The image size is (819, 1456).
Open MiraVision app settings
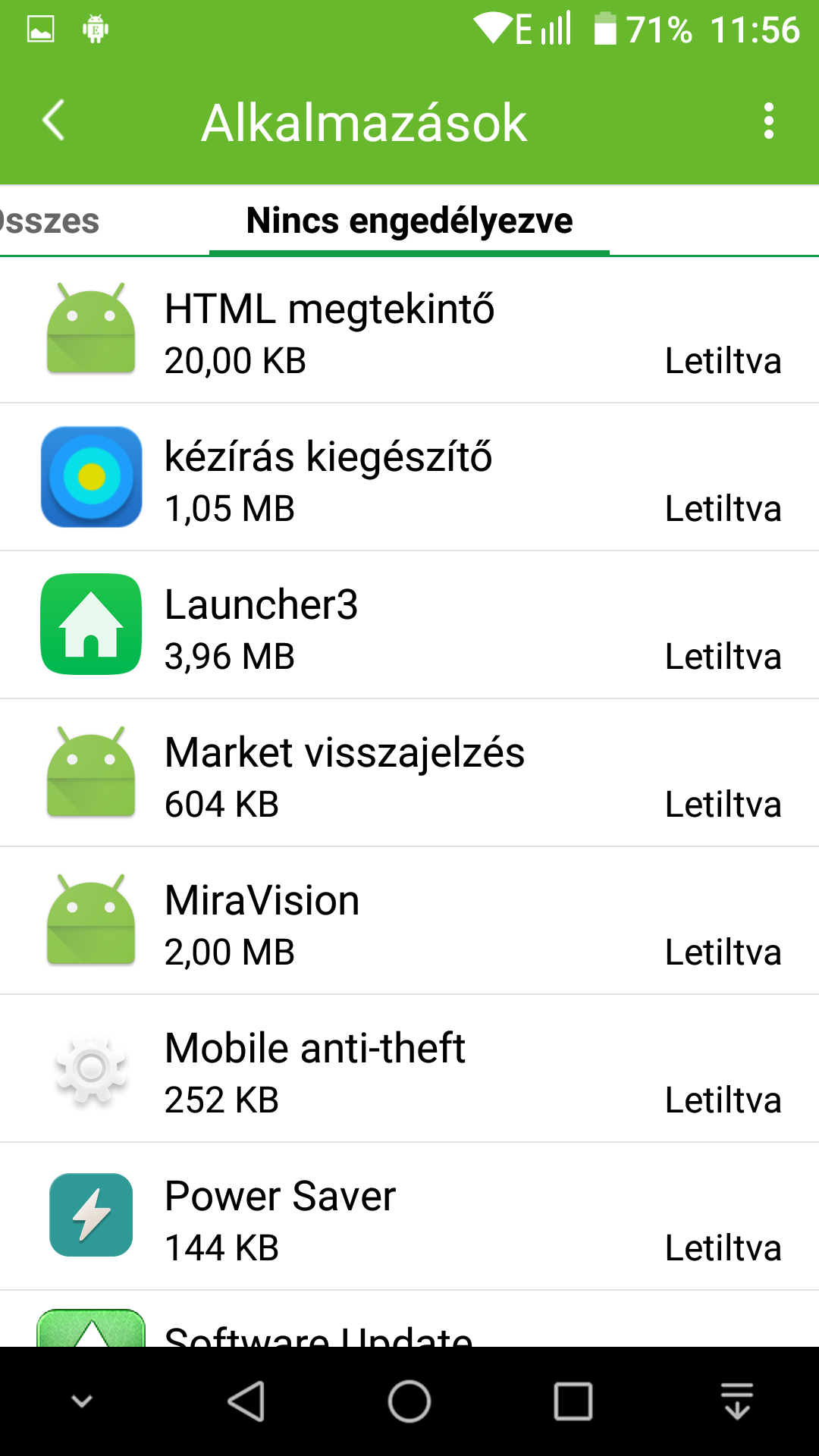tap(409, 921)
